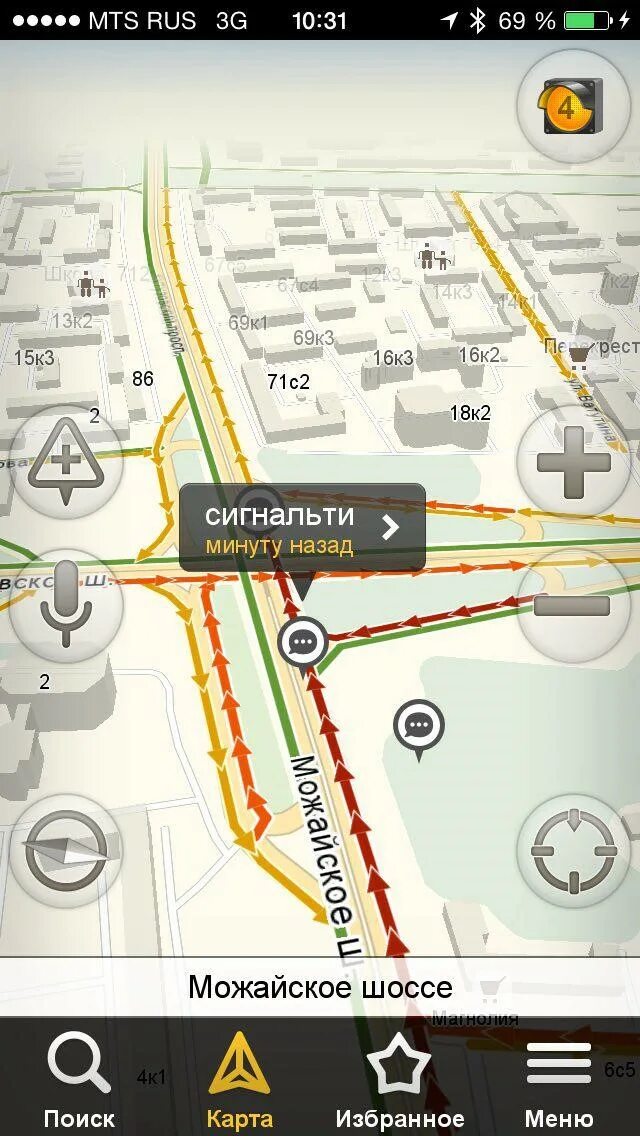The width and height of the screenshot is (640, 1136).
Task: Open the Поиск tab
Action: pyautogui.click(x=79, y=1077)
